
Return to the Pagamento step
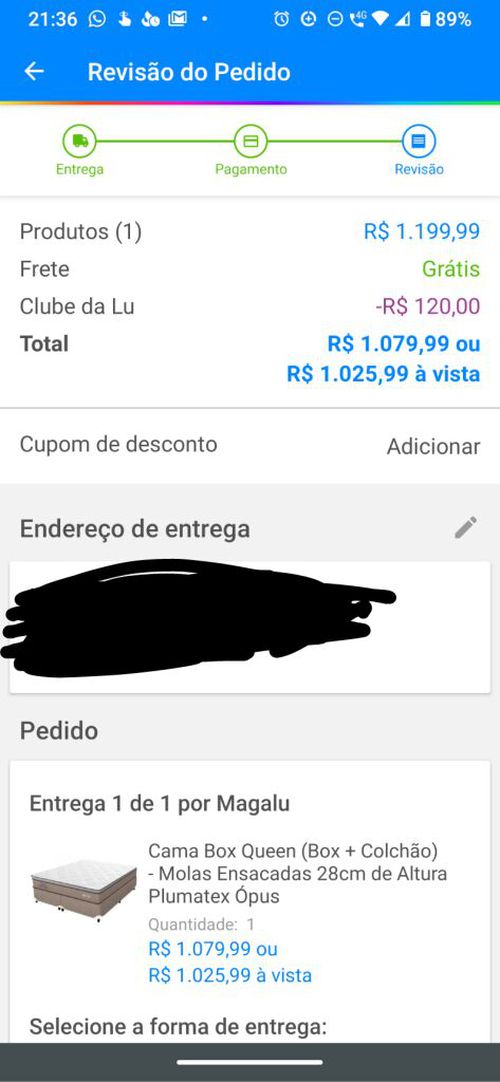pyautogui.click(x=251, y=150)
